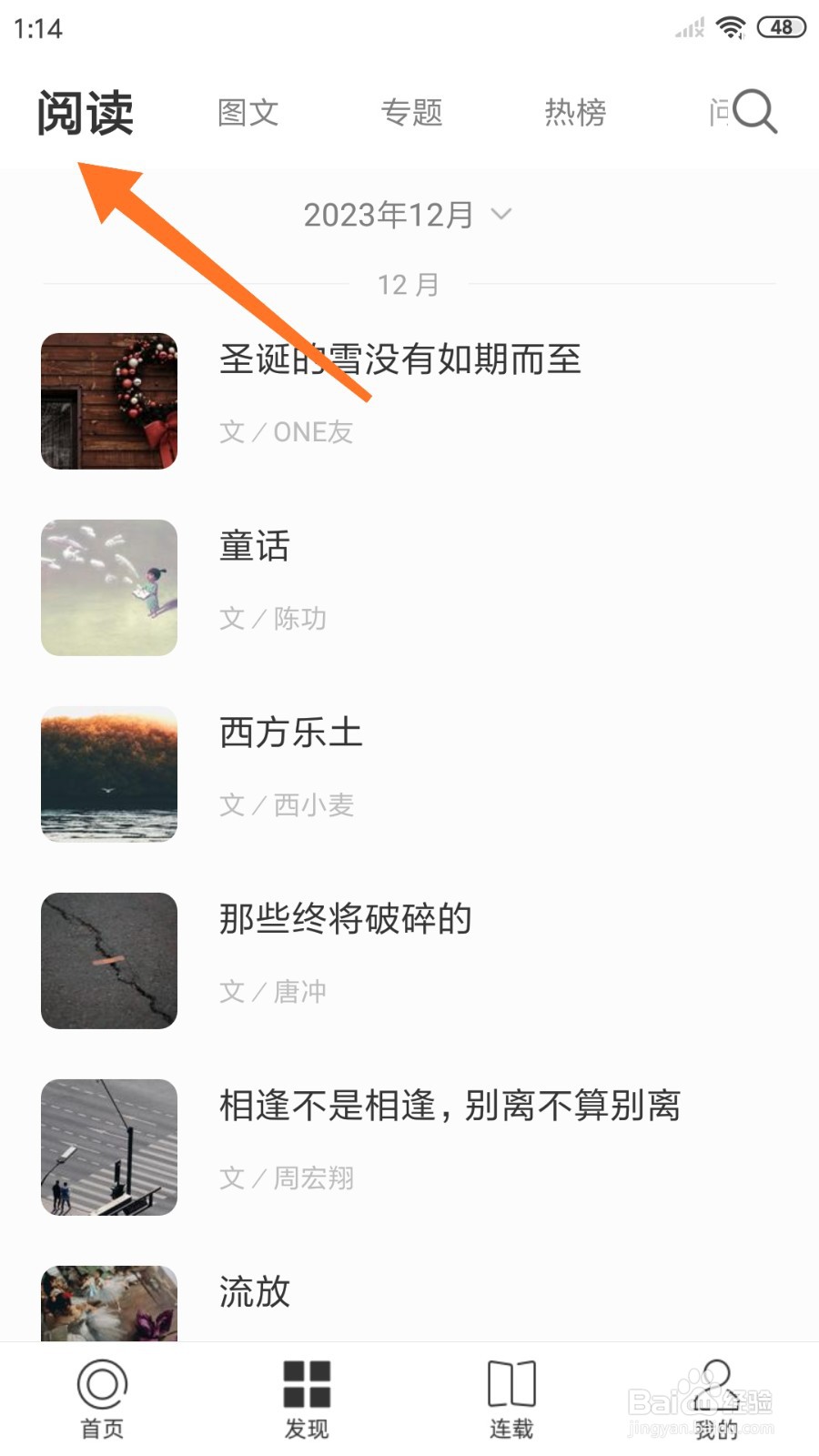Open the article 圣诞的雪没有如期而至

tap(400, 360)
